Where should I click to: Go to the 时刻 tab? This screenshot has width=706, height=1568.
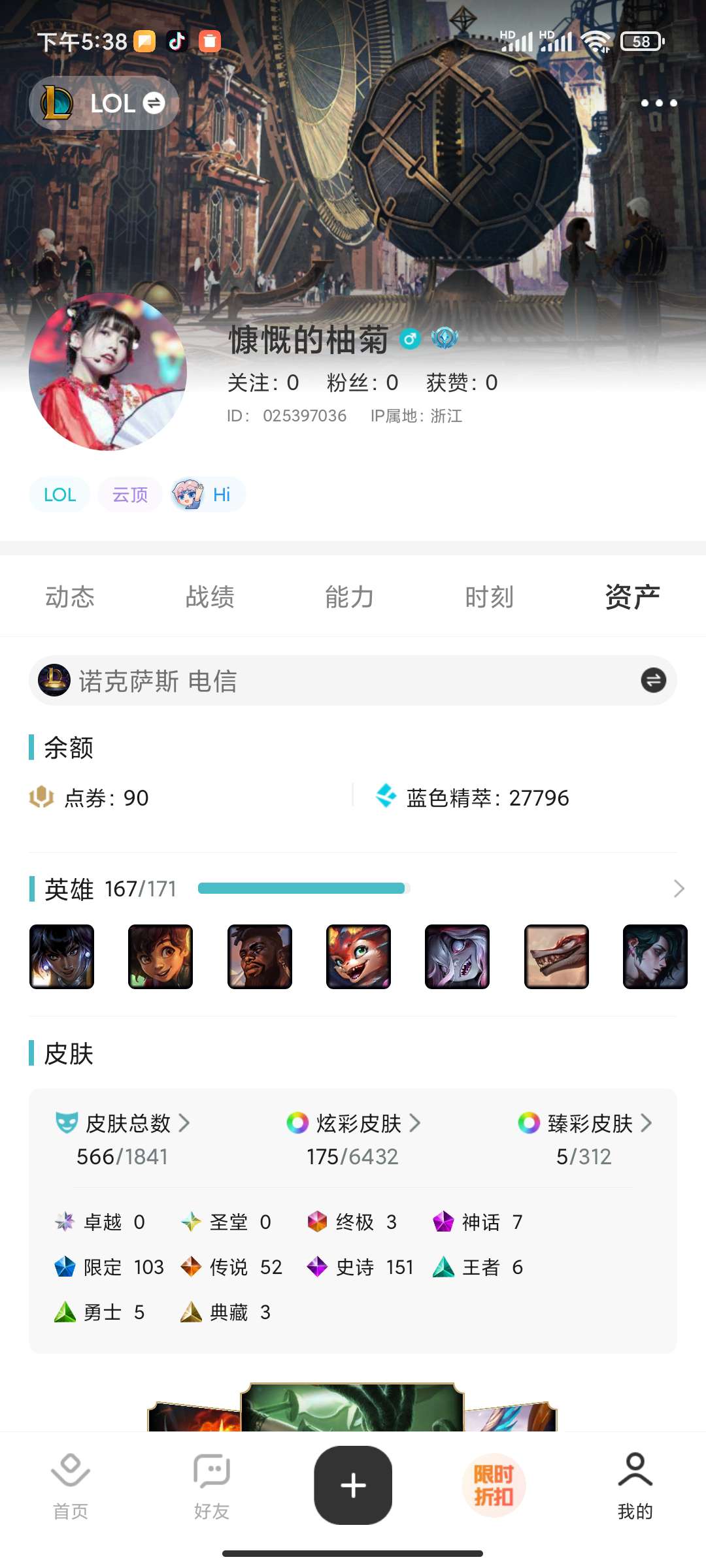click(x=490, y=596)
